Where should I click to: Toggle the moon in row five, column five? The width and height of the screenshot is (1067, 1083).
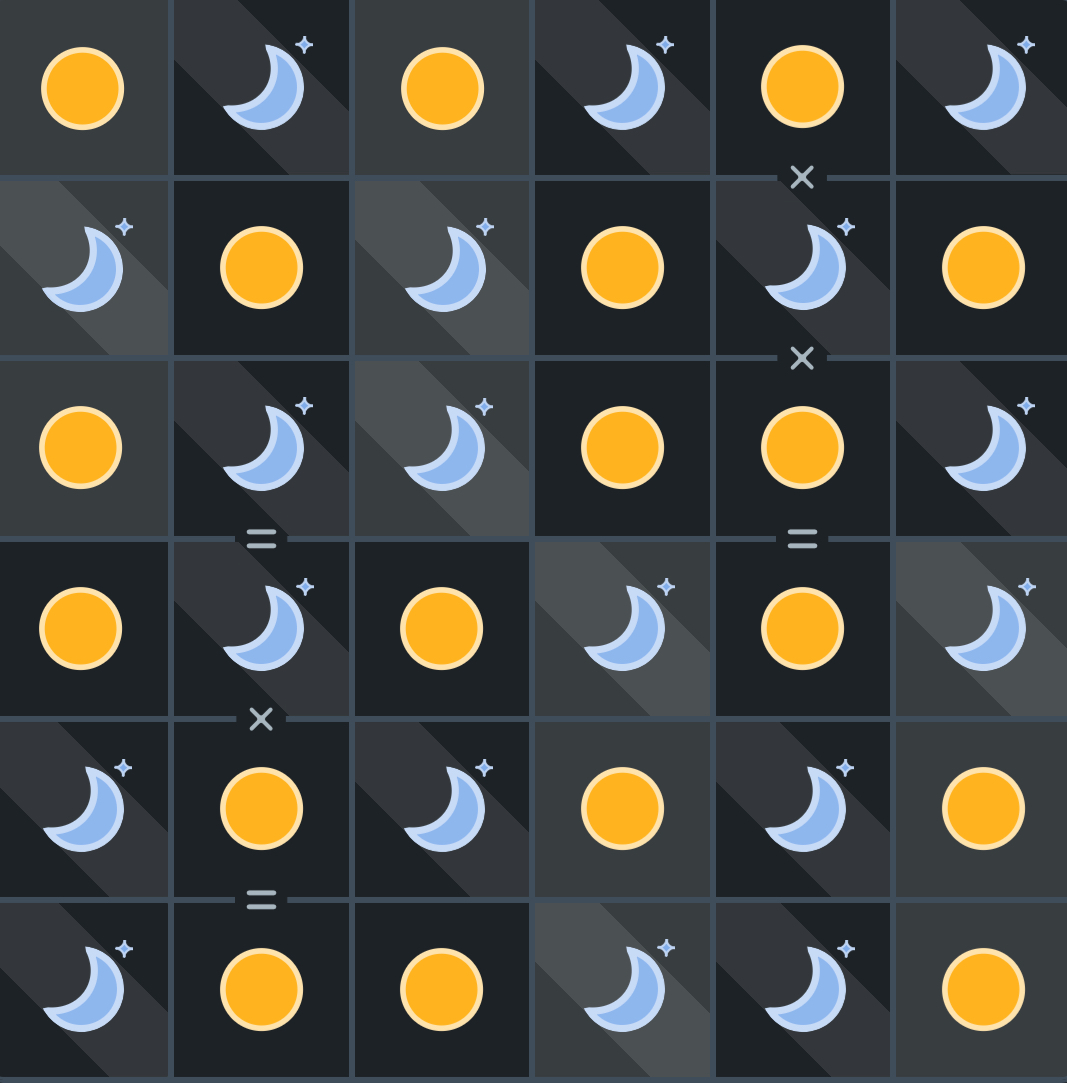(803, 808)
